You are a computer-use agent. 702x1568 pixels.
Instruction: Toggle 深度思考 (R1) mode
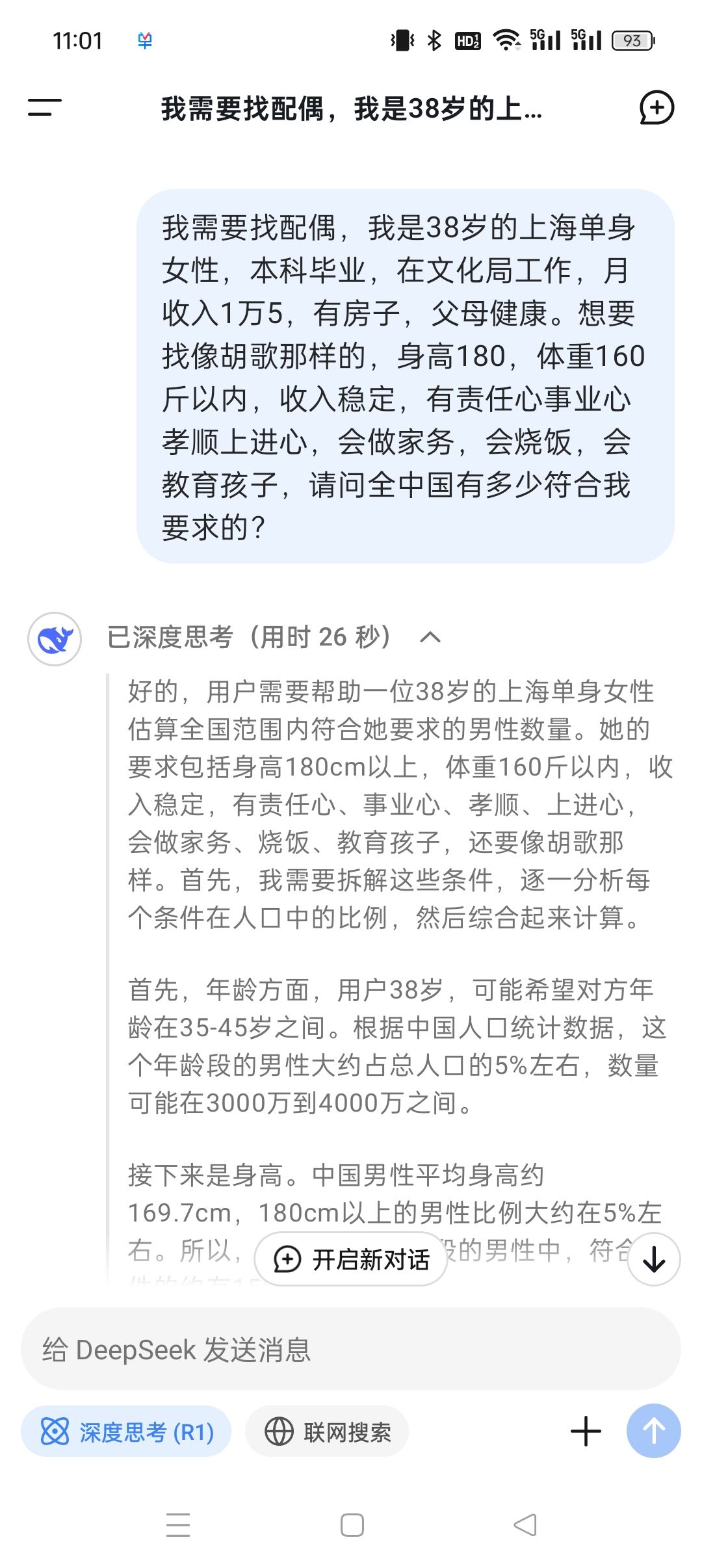tap(126, 1431)
